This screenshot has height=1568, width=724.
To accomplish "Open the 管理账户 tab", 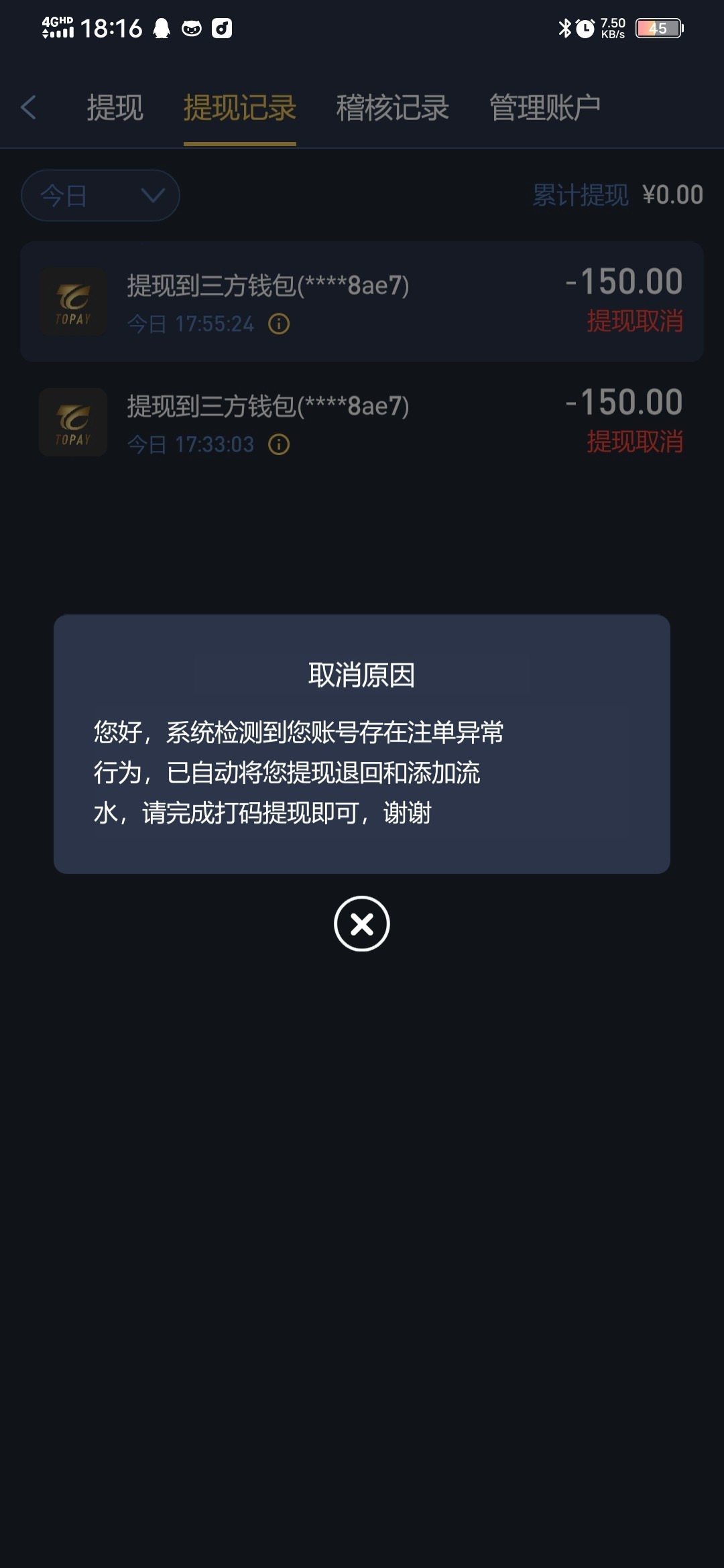I will [x=544, y=107].
